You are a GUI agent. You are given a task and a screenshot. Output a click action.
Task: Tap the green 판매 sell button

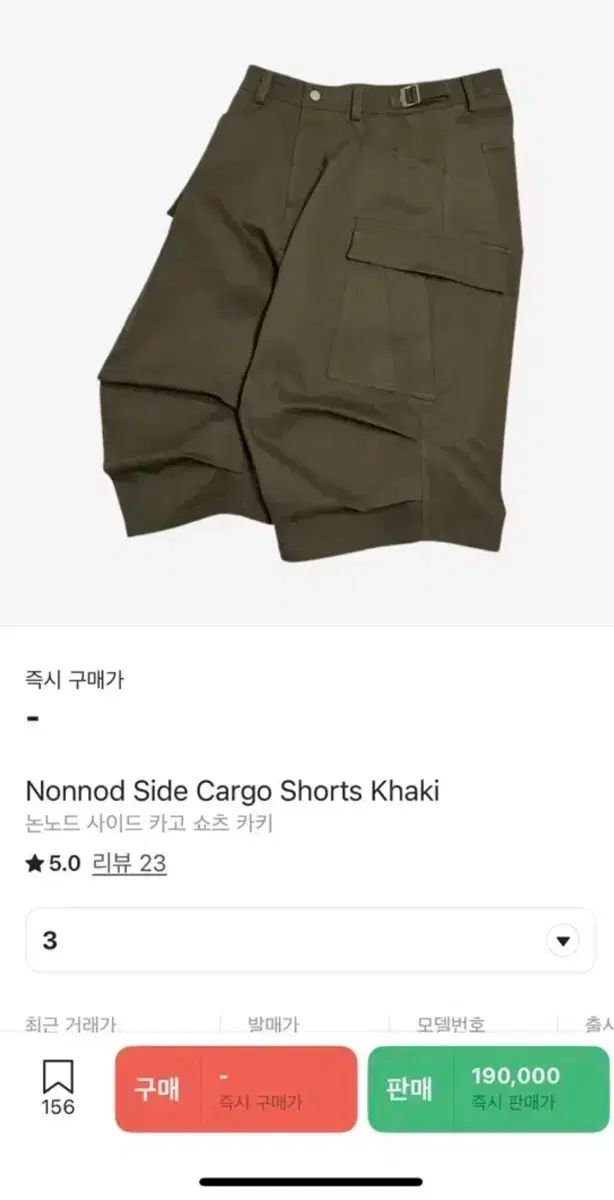click(x=488, y=1089)
